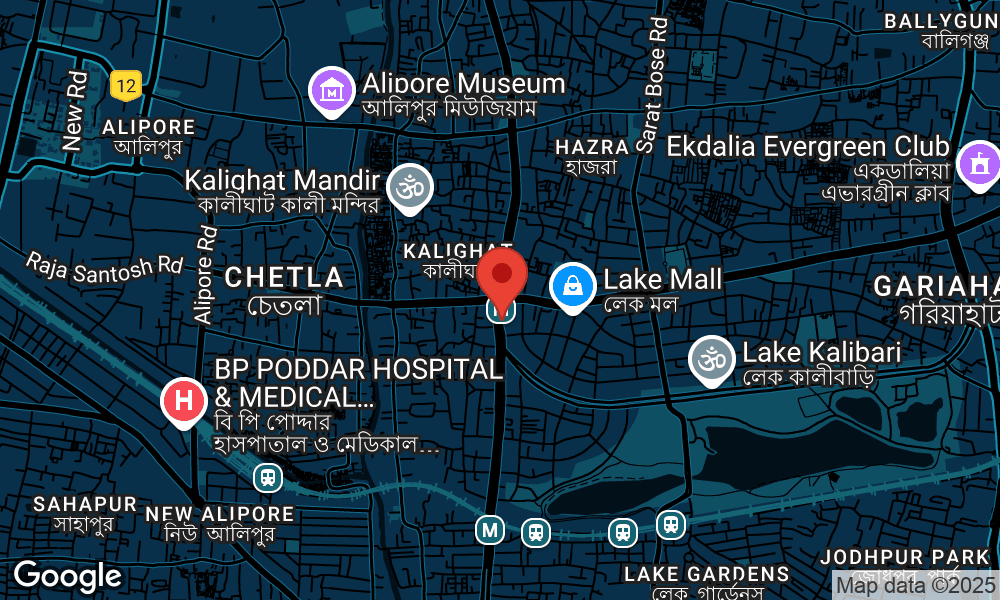Select the Ekdalia Evergreen Club marker
Viewport: 1000px width, 600px height.
(x=979, y=164)
